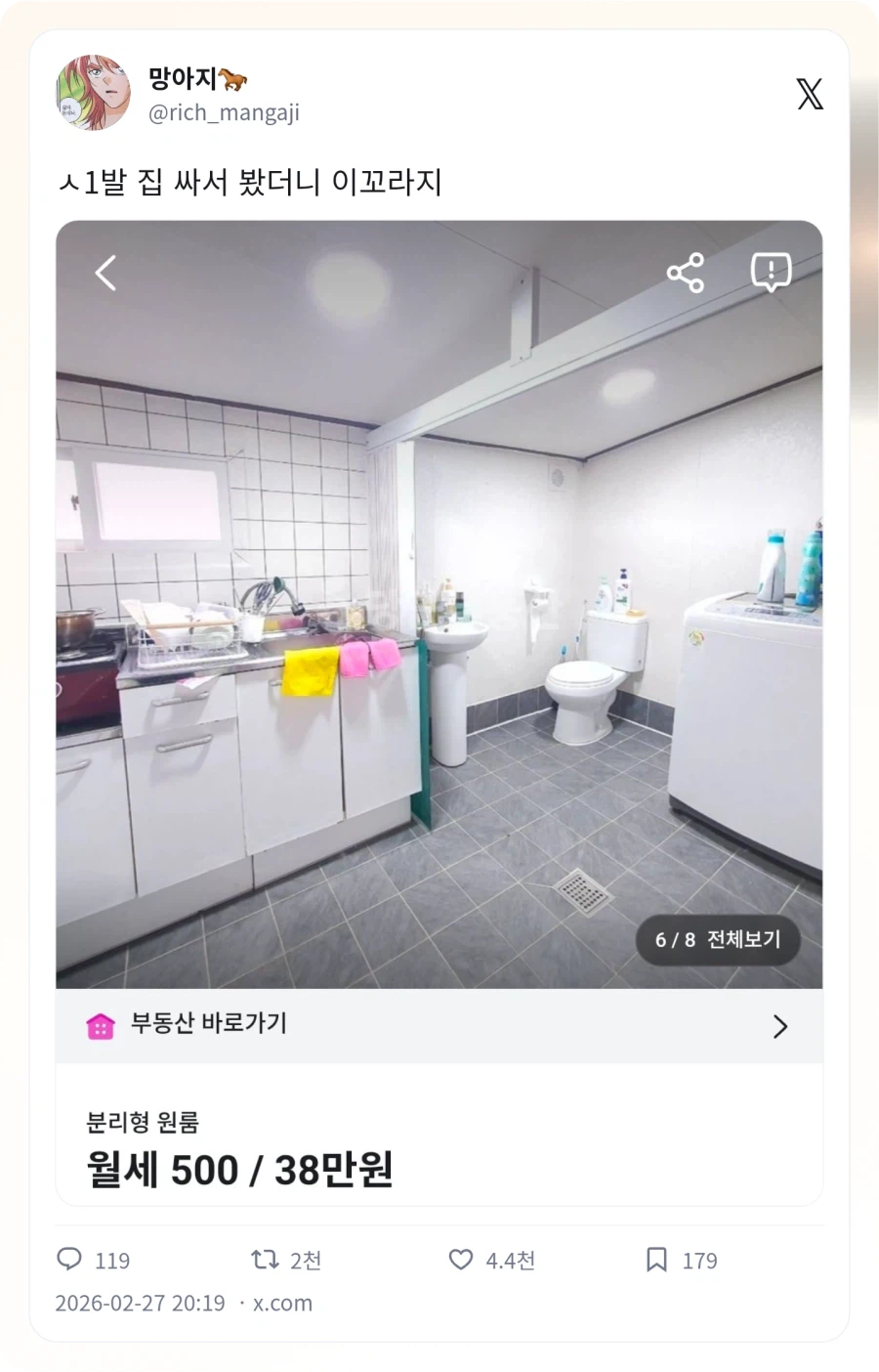Expand listing details via right chevron
The image size is (879, 1372).
(779, 1026)
